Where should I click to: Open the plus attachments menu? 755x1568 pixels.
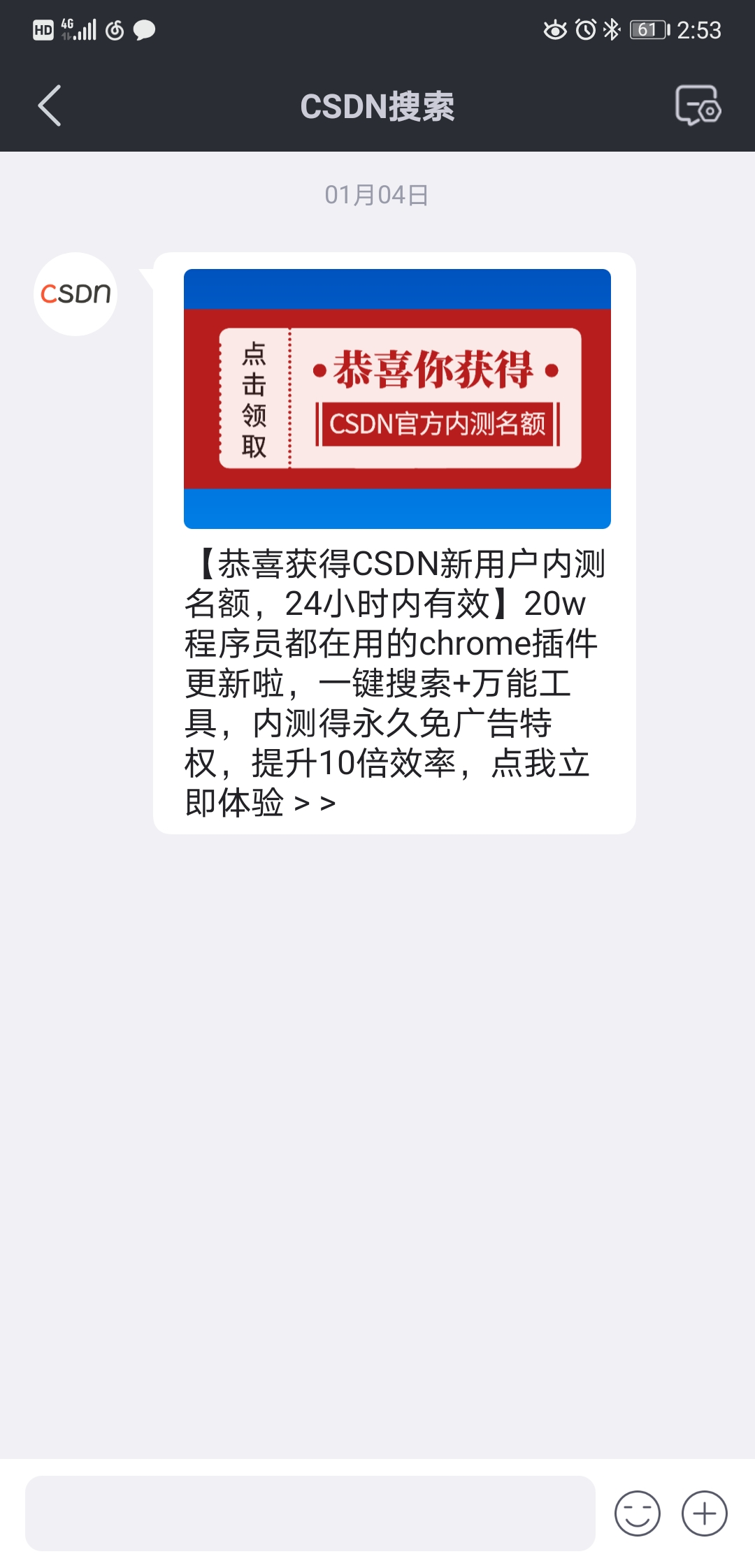coord(704,1513)
